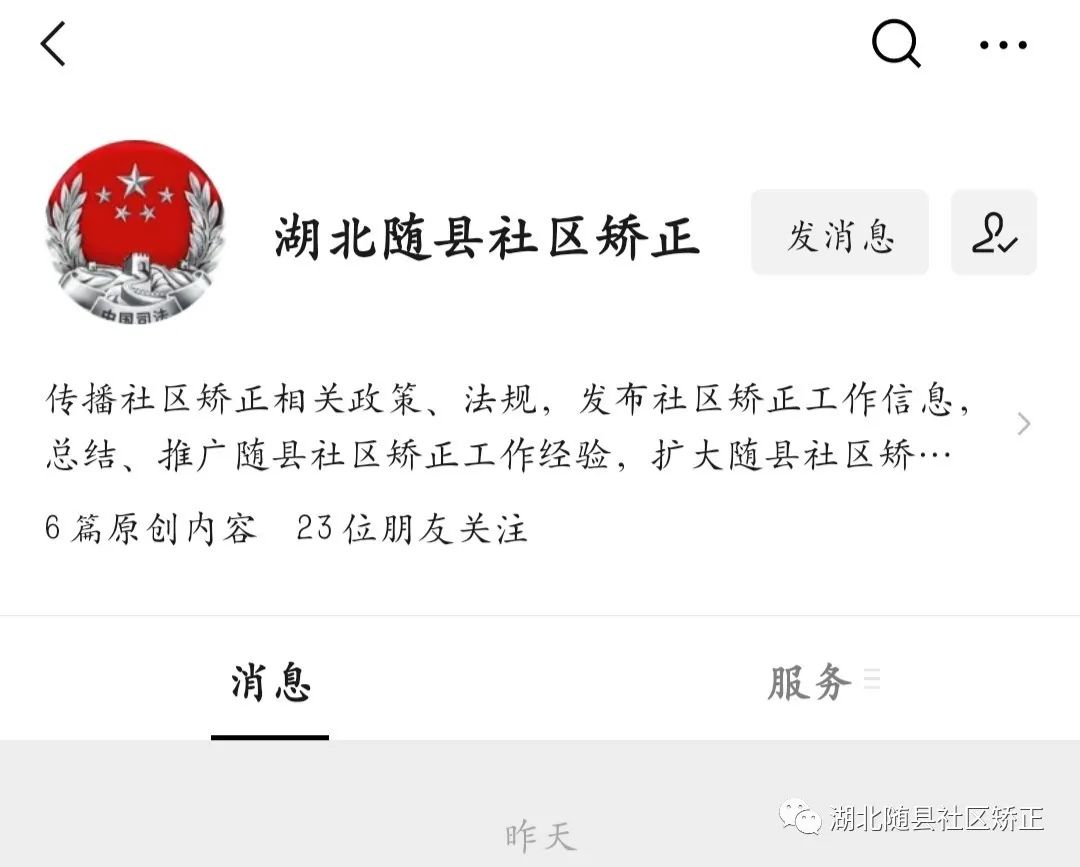Switch to the 服务 tab
The image size is (1080, 867).
coord(810,684)
